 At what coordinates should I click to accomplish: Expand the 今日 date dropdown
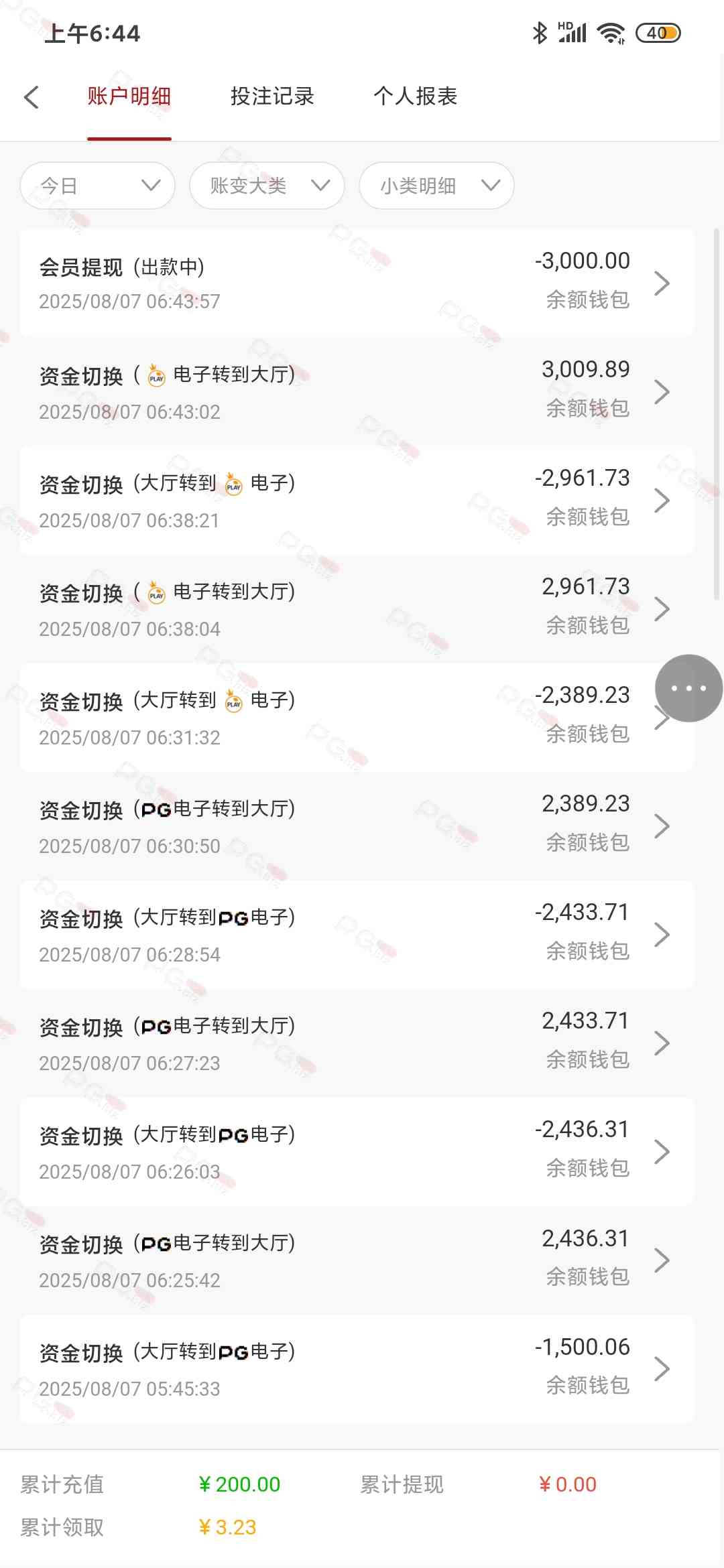98,186
